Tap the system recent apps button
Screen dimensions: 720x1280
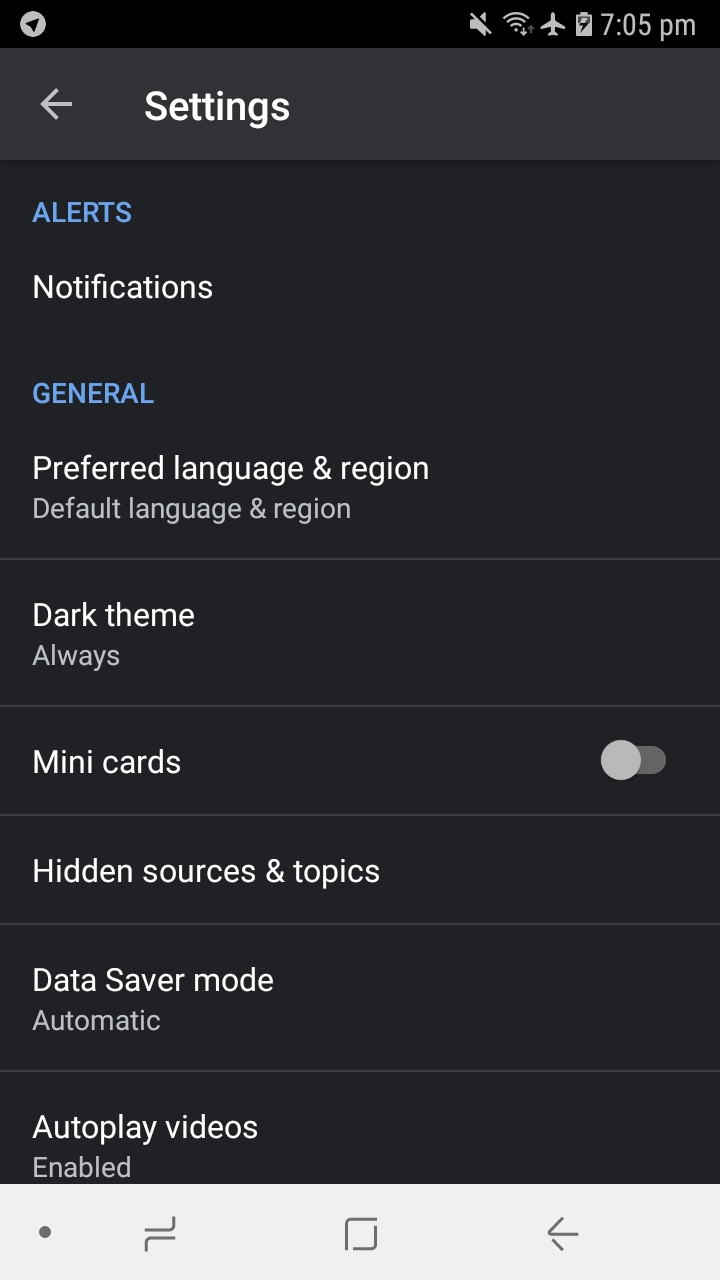[160, 1233]
